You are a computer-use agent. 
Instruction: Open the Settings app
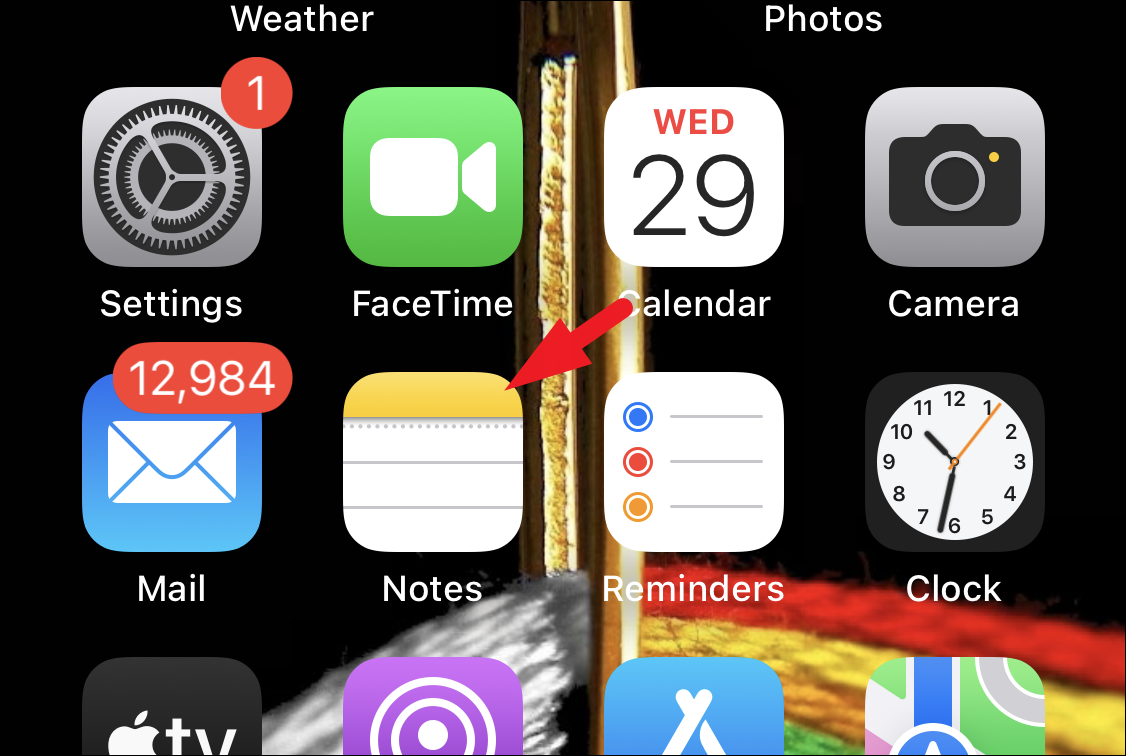pos(172,177)
